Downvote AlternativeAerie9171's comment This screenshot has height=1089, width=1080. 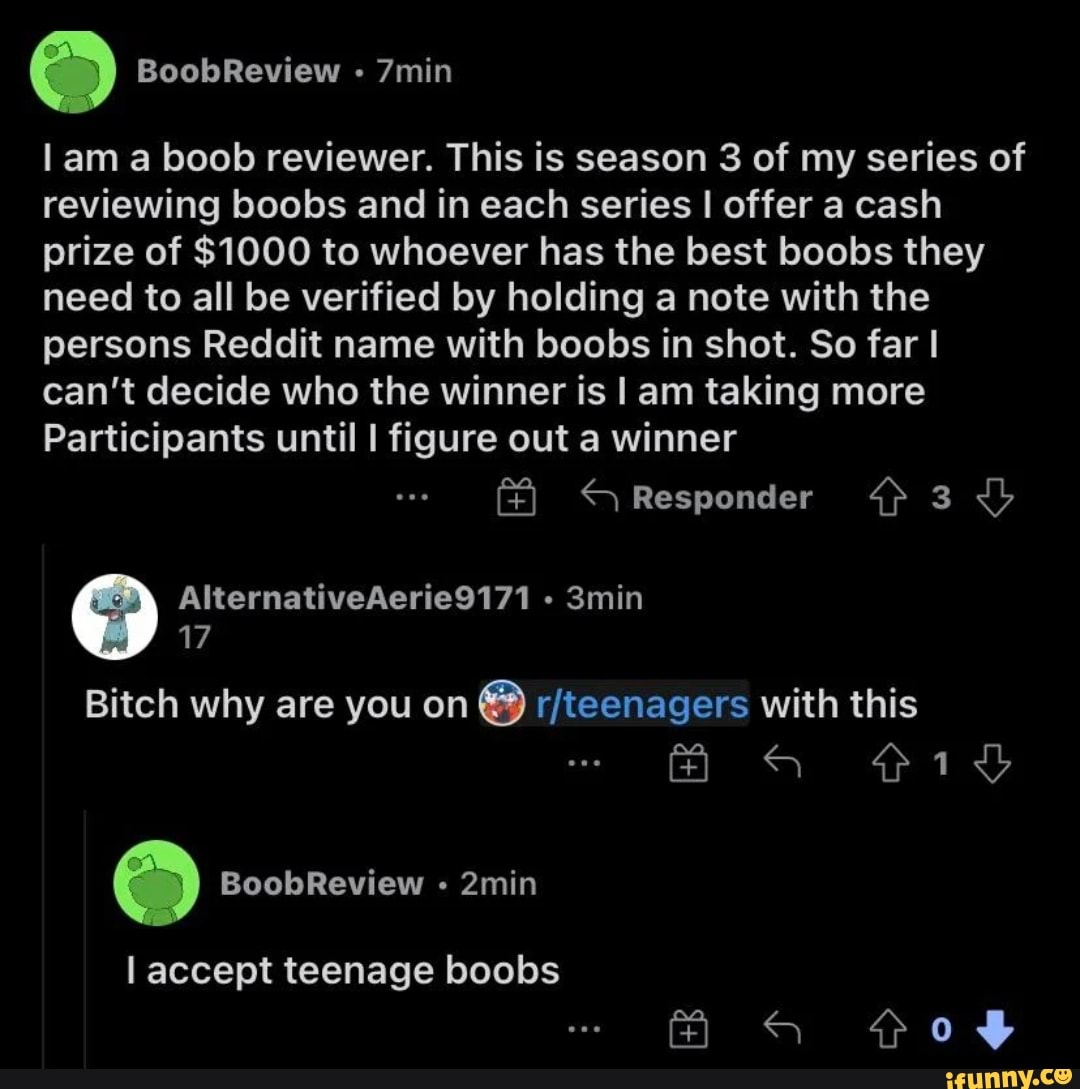click(992, 763)
